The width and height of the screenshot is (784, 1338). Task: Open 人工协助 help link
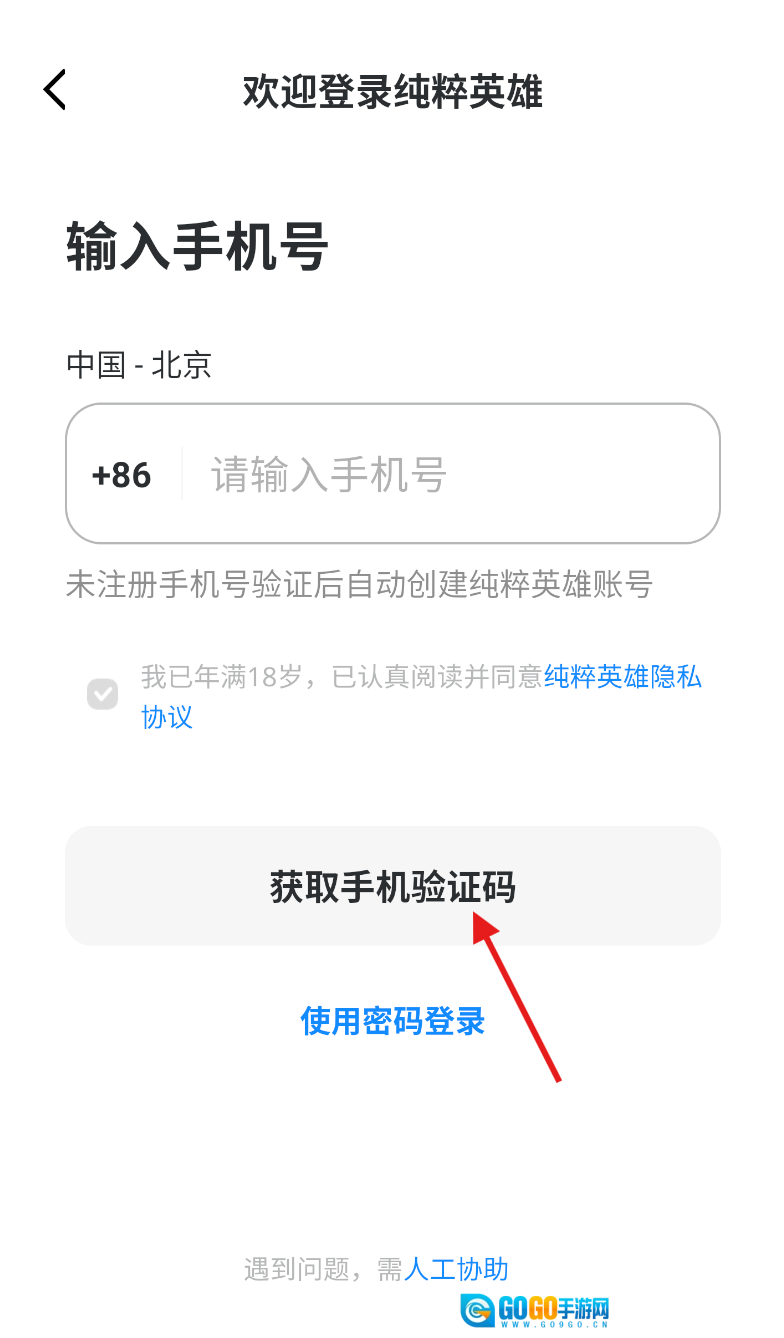455,1270
